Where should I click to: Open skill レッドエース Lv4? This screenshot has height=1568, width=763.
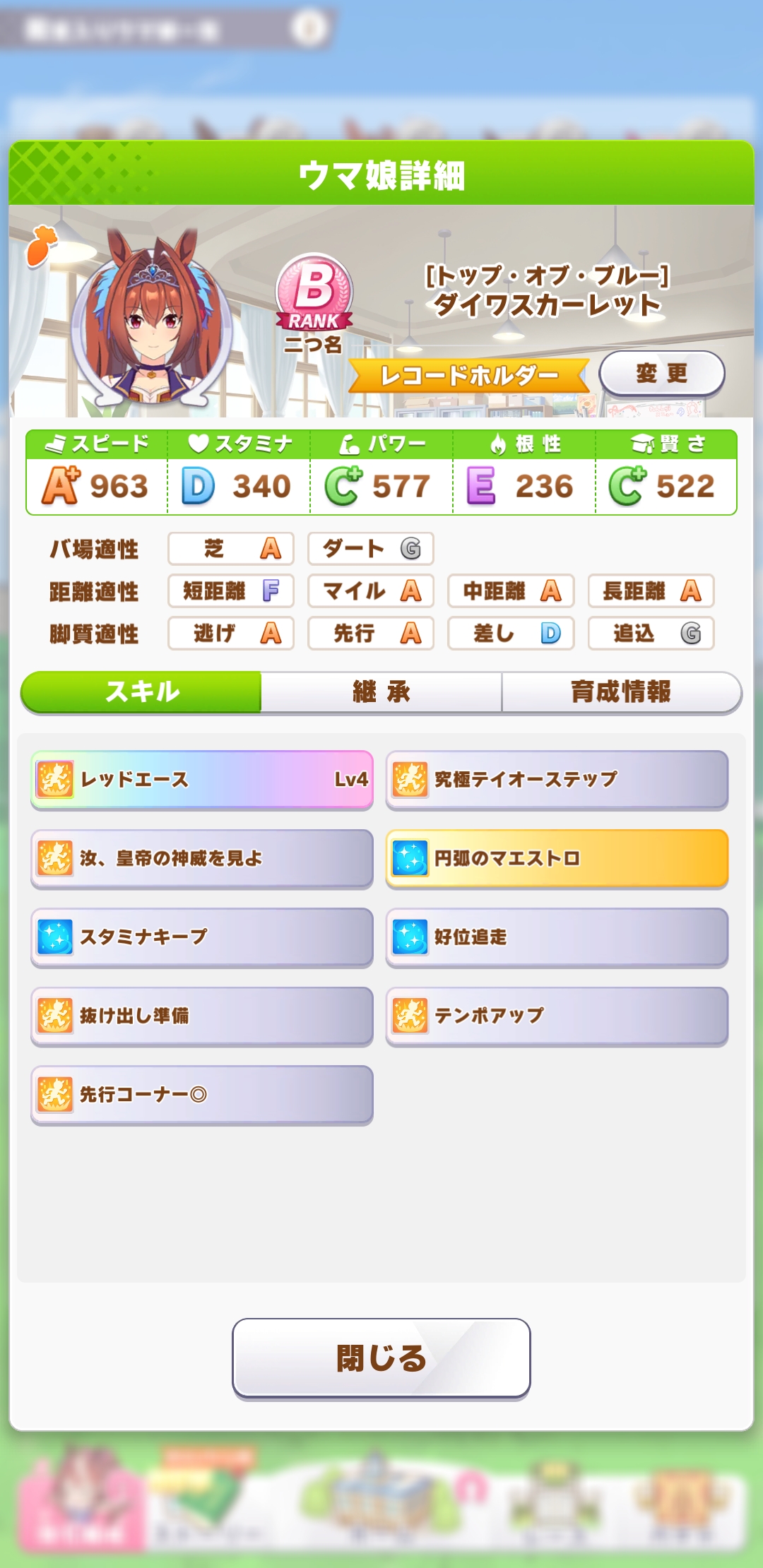[202, 780]
